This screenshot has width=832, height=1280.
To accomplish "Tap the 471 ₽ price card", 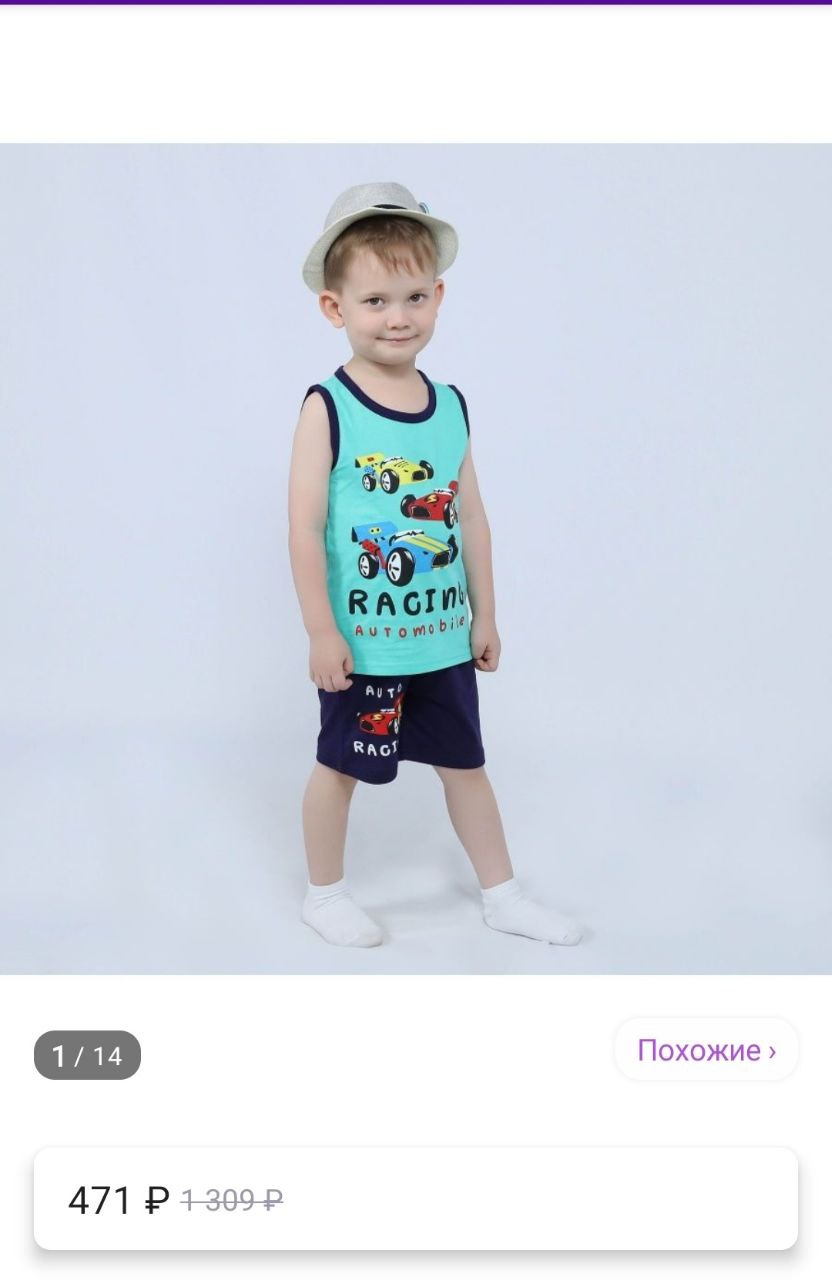I will pos(416,1198).
